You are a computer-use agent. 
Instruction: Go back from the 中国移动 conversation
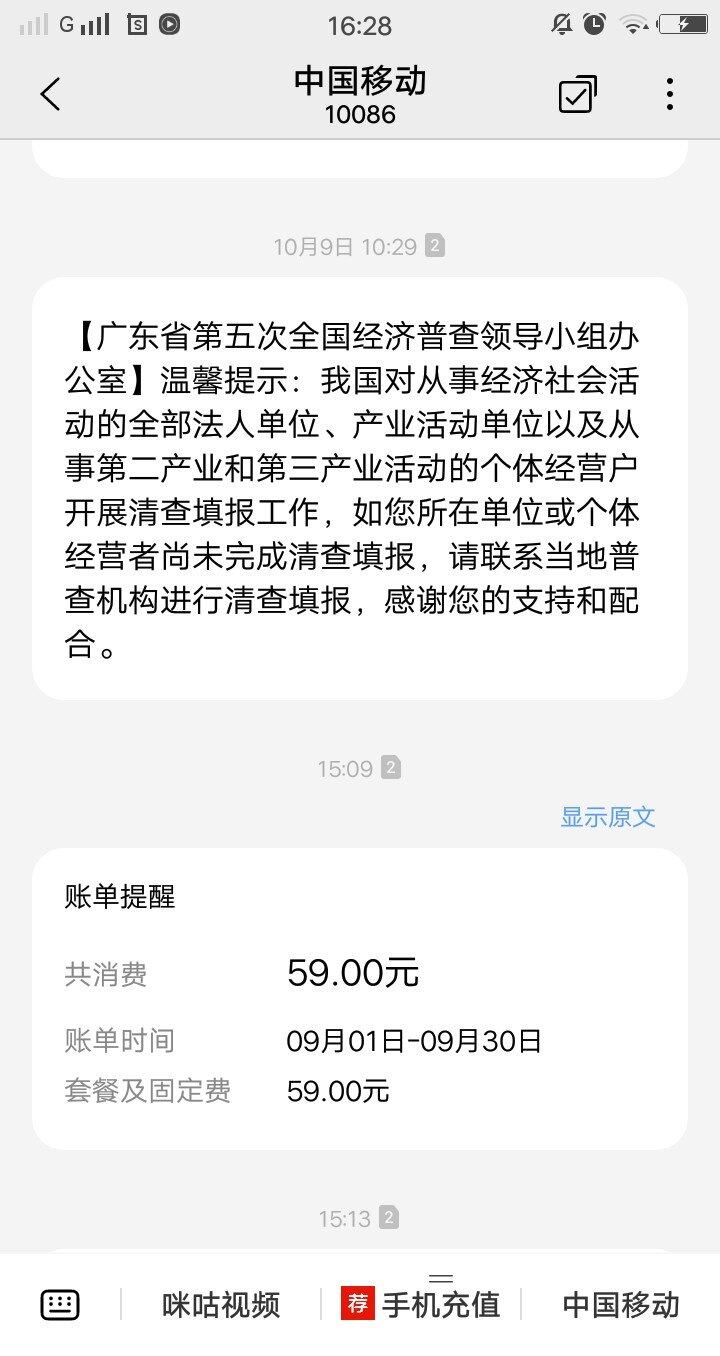[x=50, y=95]
